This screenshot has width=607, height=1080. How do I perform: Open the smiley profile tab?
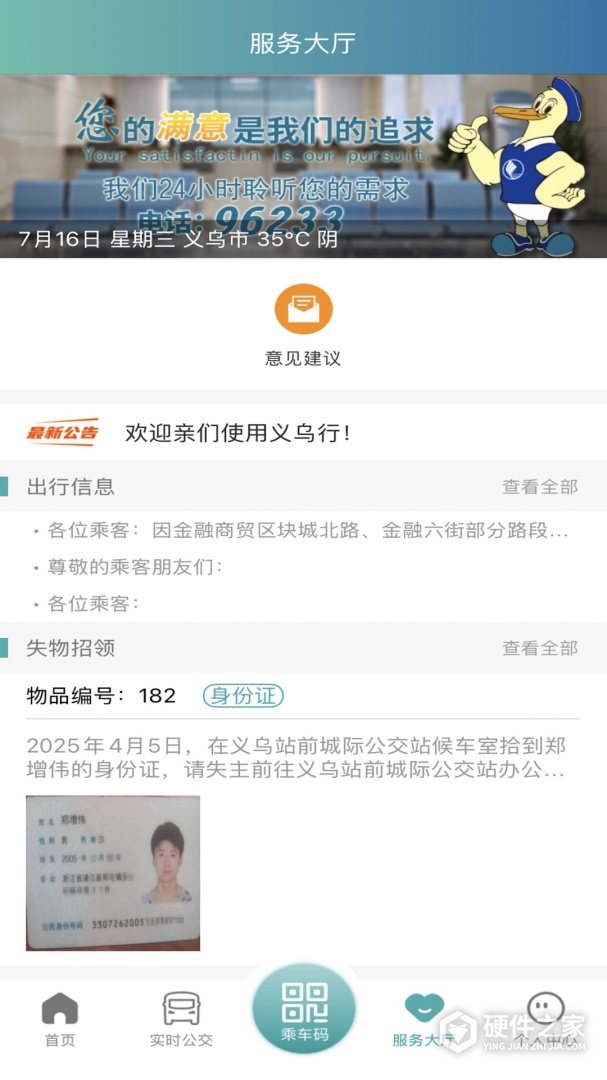(545, 1015)
